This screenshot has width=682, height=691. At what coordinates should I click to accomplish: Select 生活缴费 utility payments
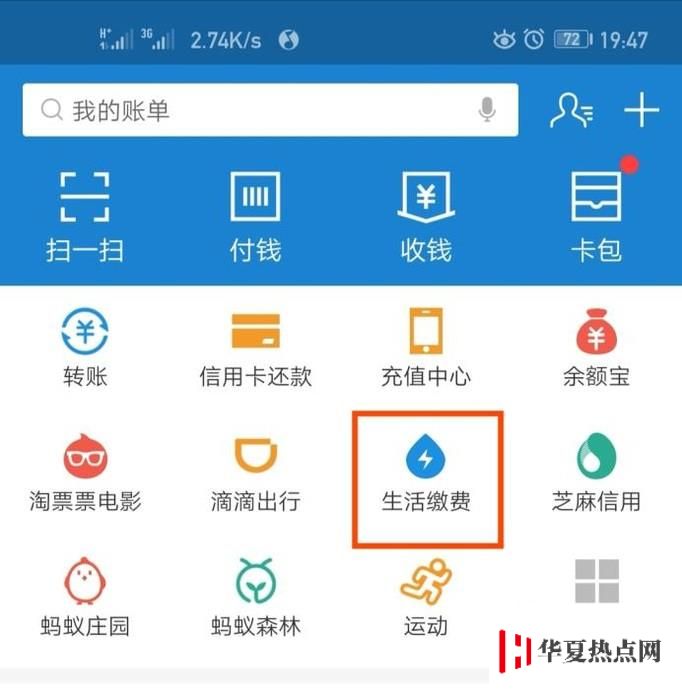[426, 475]
